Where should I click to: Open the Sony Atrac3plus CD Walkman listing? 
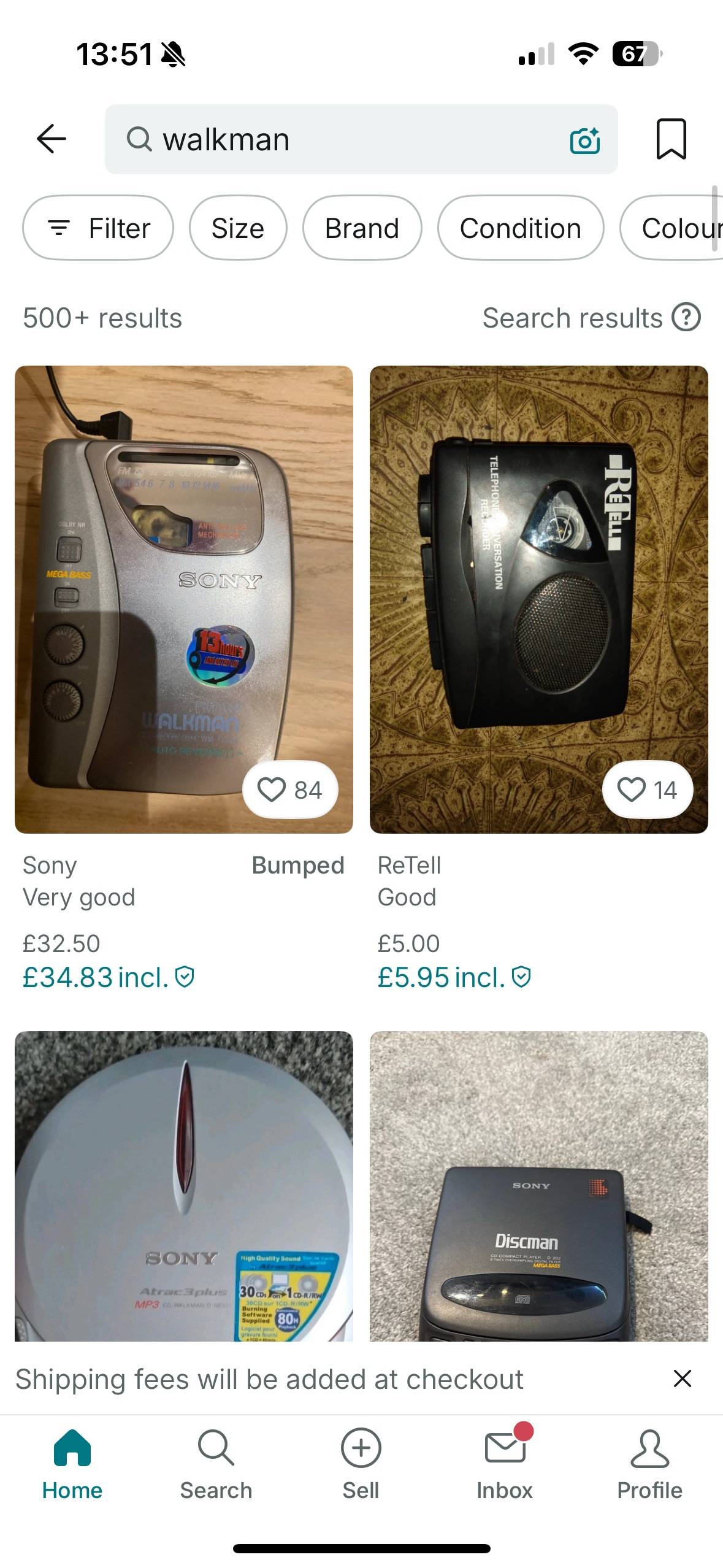[184, 1186]
